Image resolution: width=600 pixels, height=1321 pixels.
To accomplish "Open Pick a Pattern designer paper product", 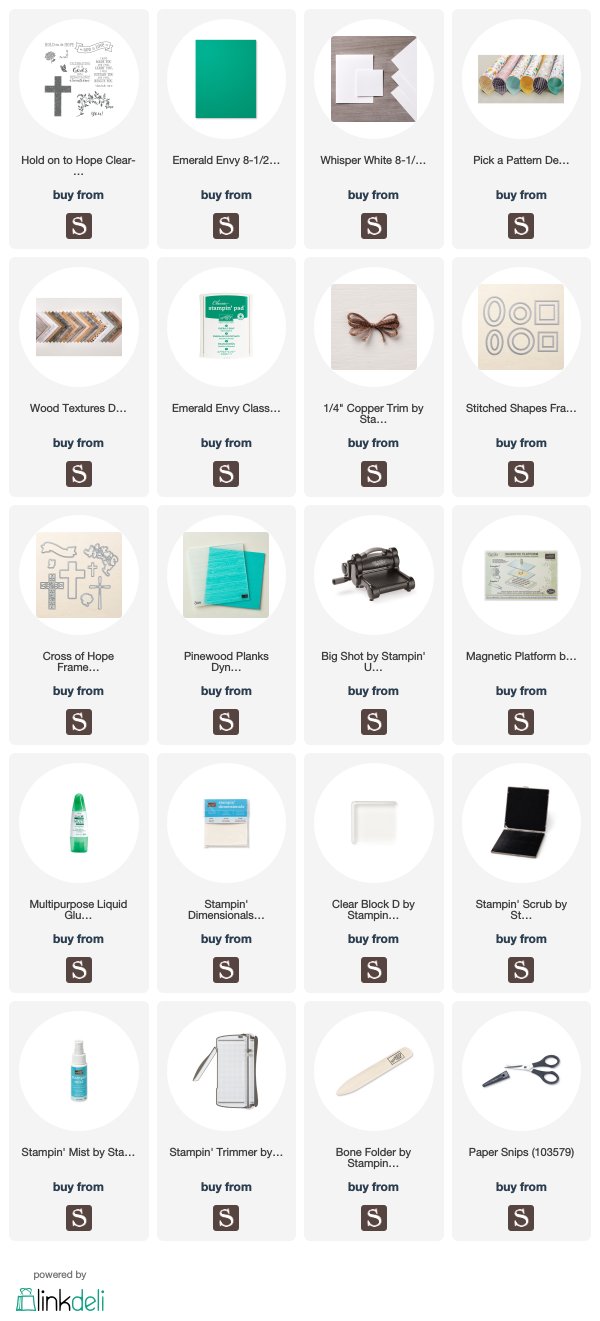I will [521, 129].
